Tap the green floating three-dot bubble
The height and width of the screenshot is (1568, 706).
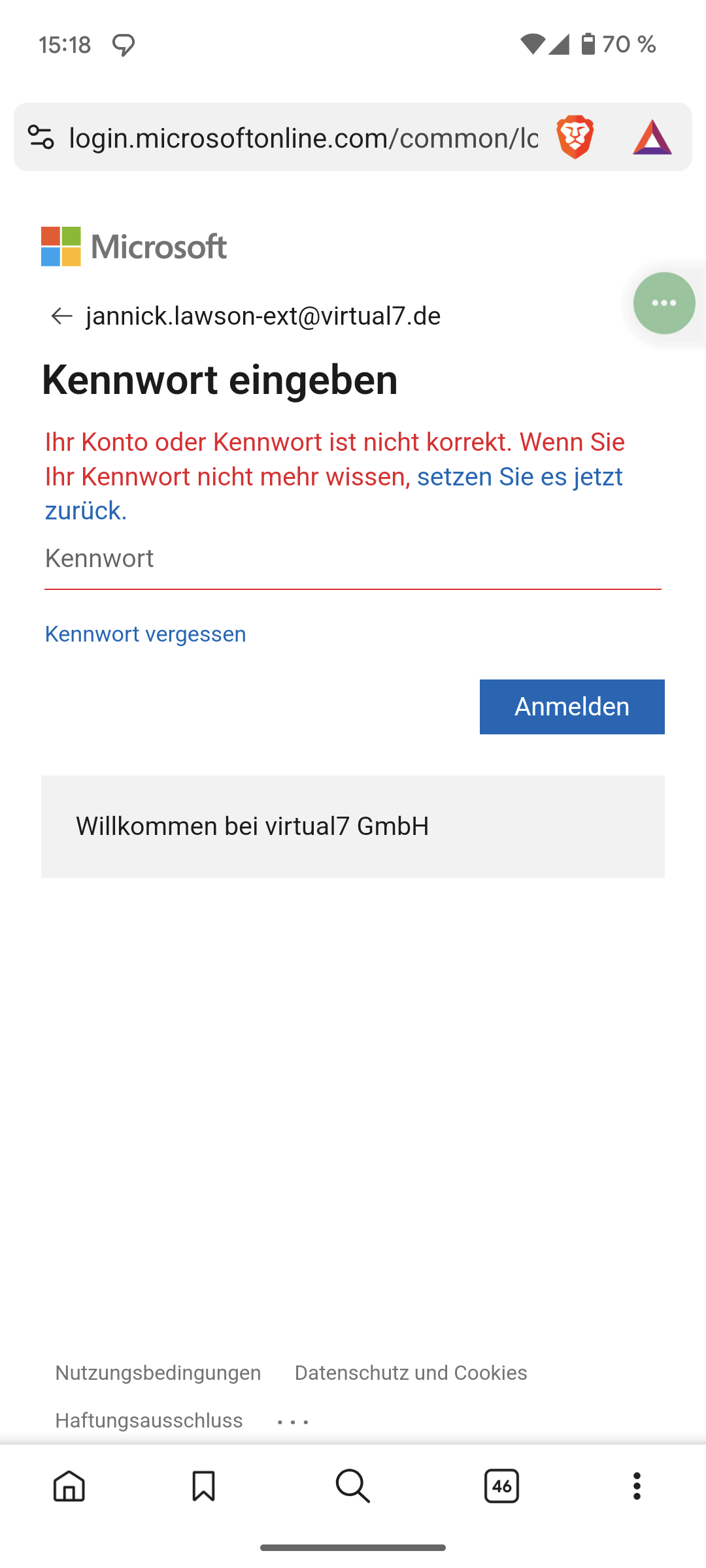click(x=664, y=303)
